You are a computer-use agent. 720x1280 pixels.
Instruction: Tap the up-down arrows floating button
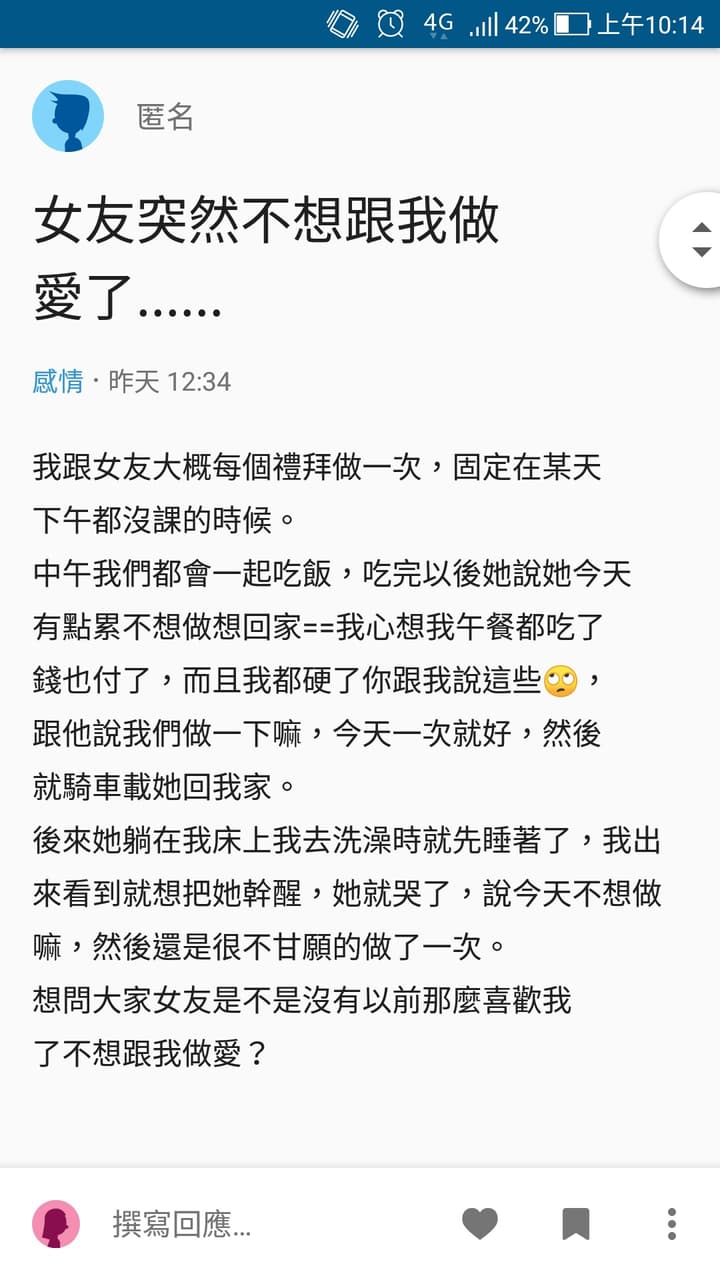click(x=700, y=240)
